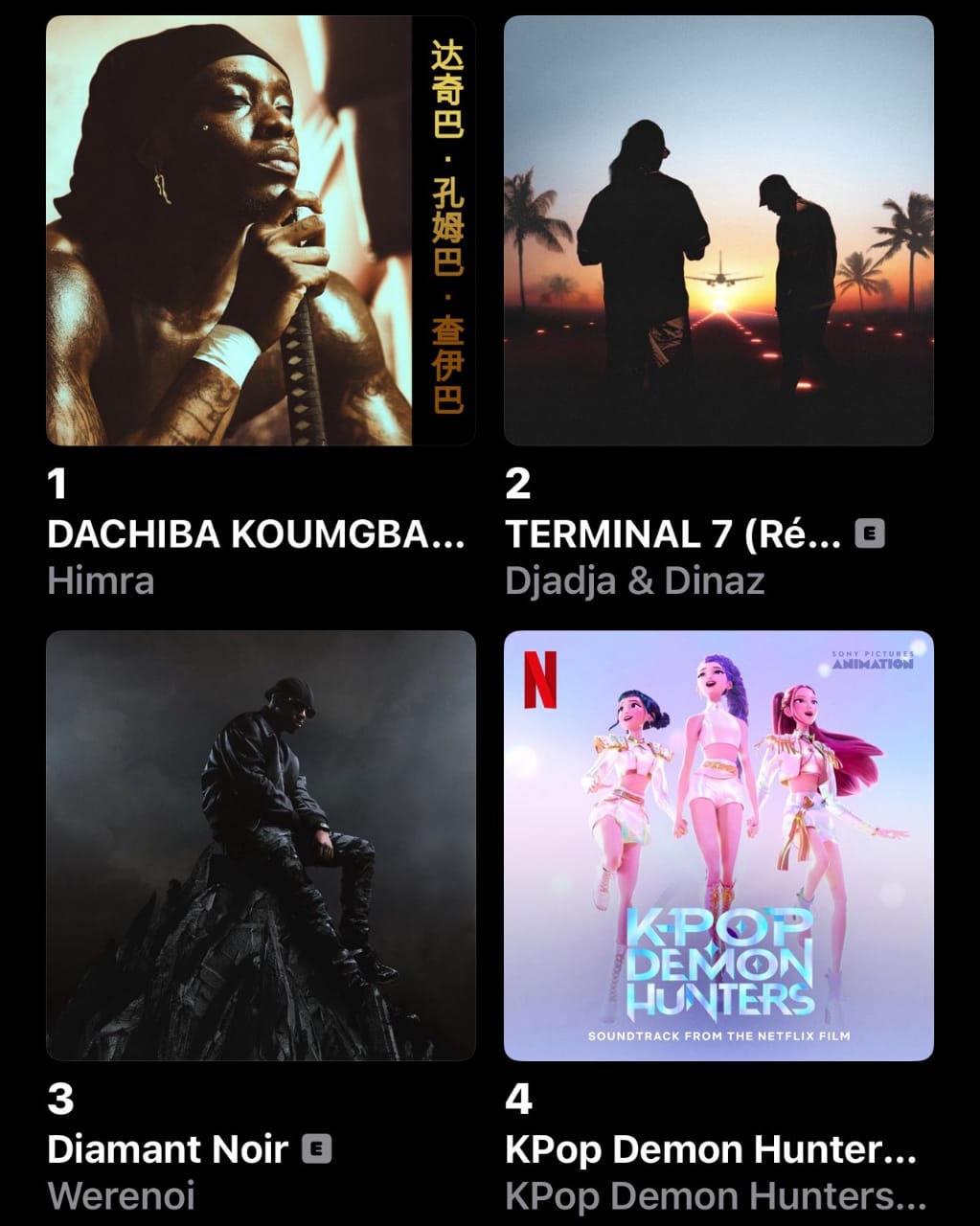Open TERMINAL 7 album by Djadja & Dinaz
The image size is (980, 1226).
pyautogui.click(x=718, y=231)
